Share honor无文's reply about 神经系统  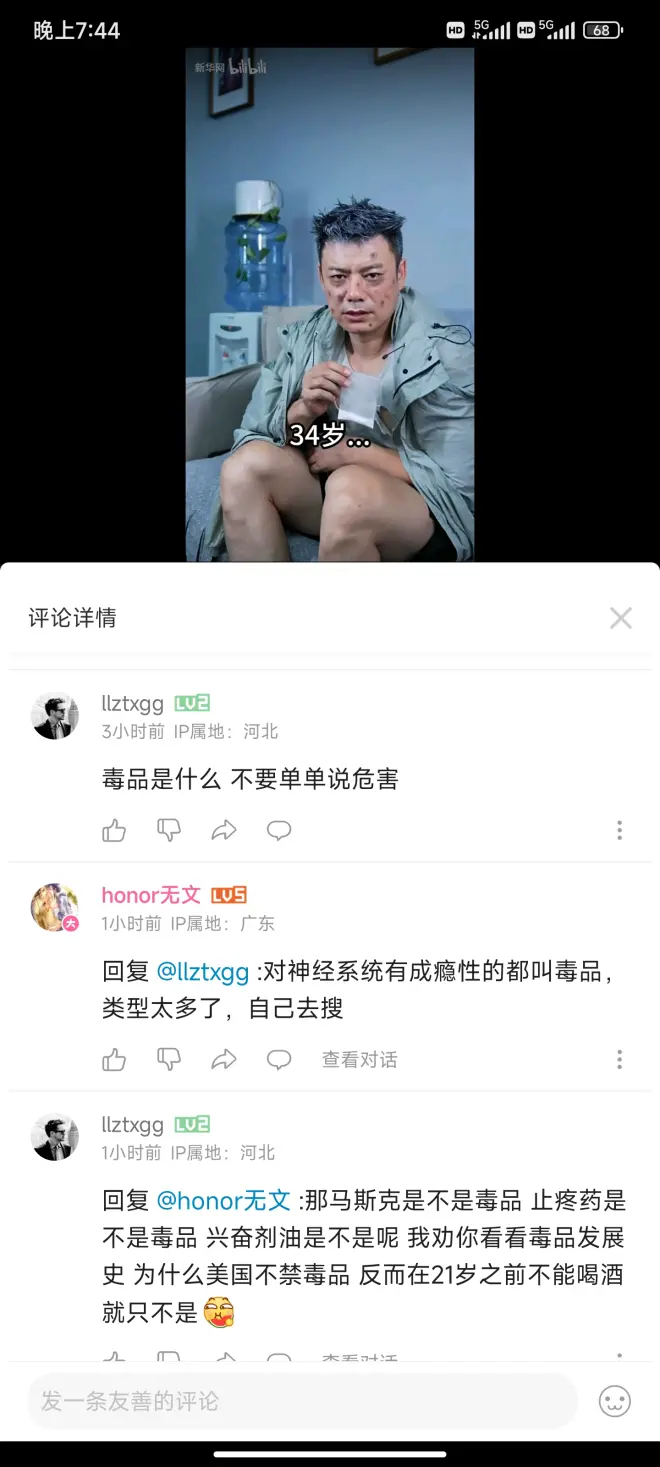tap(224, 1059)
